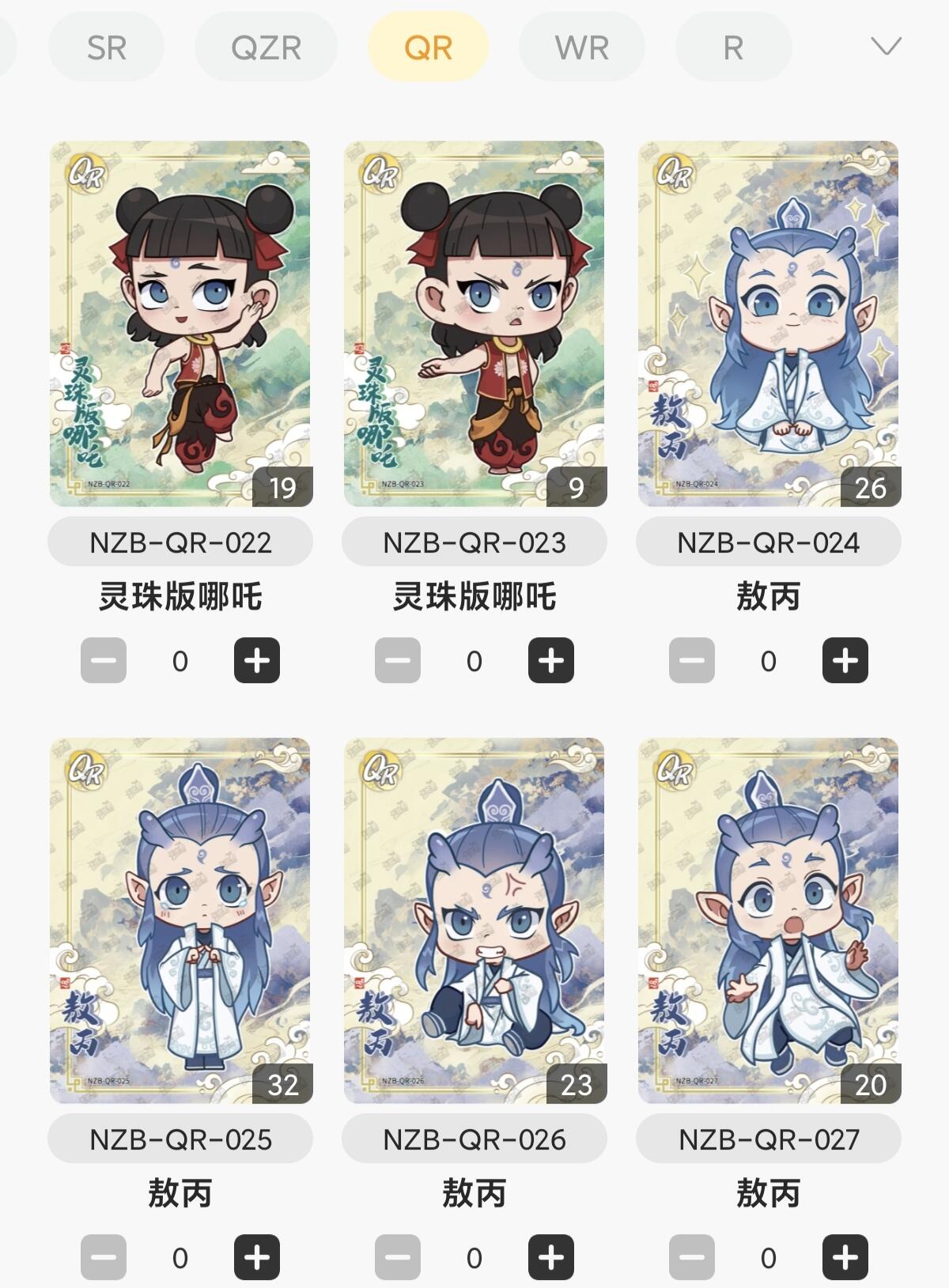Image resolution: width=949 pixels, height=1288 pixels.
Task: Decrease quantity for NZB-QR-024
Action: pos(692,660)
